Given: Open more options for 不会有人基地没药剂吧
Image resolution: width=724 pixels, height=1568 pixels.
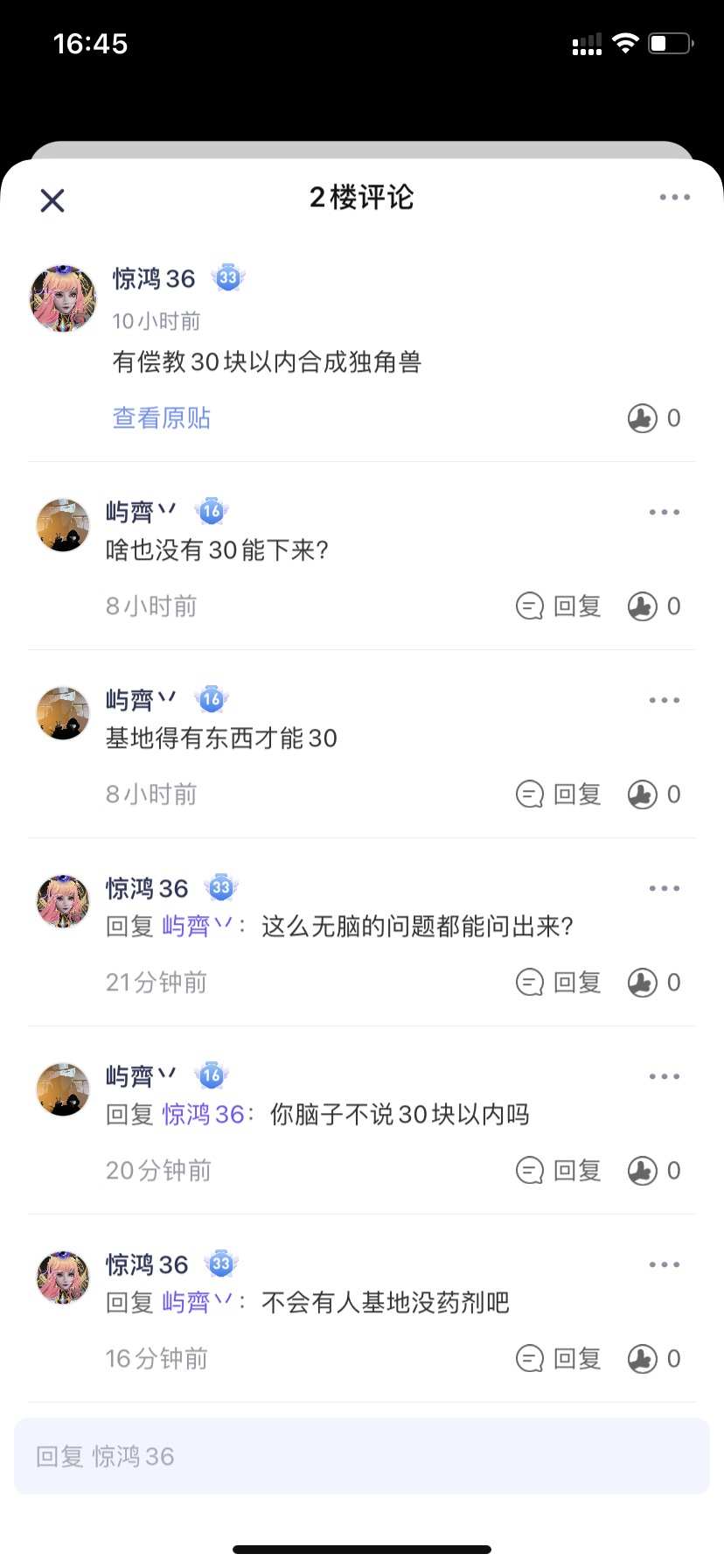Looking at the screenshot, I should point(665,1265).
